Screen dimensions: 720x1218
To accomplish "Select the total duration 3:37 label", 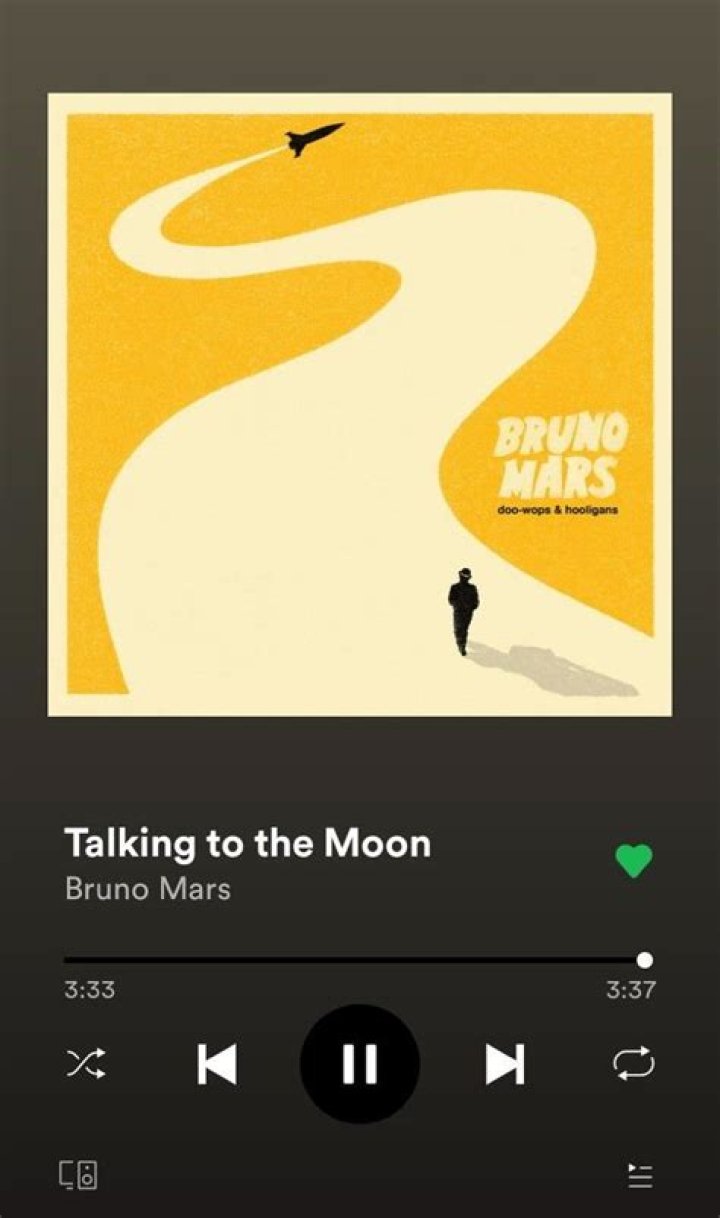I will 632,991.
